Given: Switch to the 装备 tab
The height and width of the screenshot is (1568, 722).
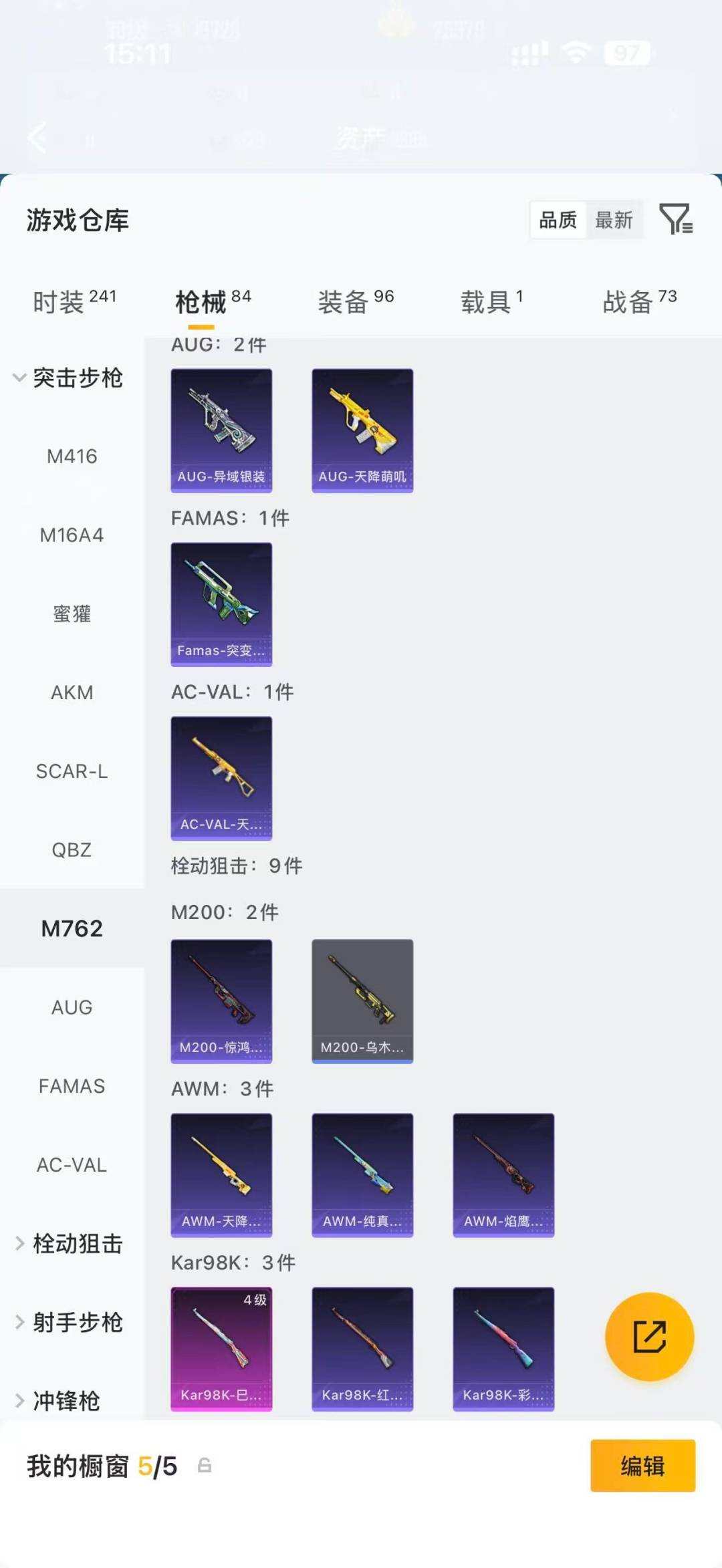Looking at the screenshot, I should pyautogui.click(x=356, y=301).
